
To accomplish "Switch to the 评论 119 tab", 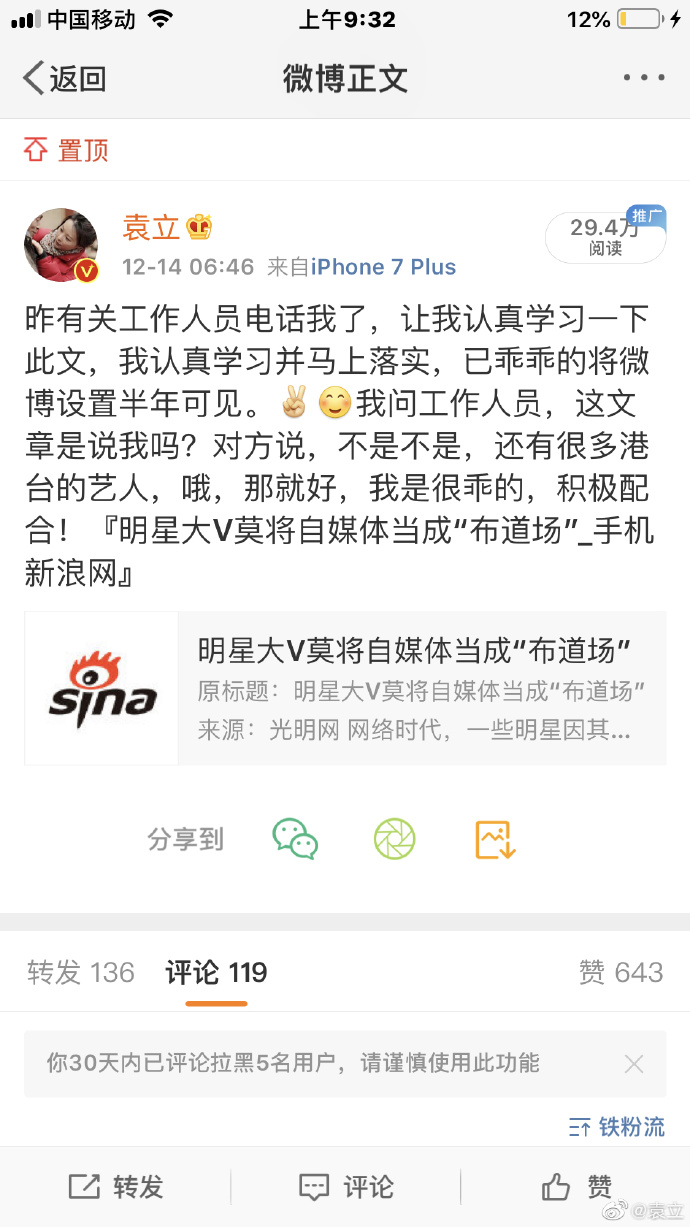I will point(216,972).
